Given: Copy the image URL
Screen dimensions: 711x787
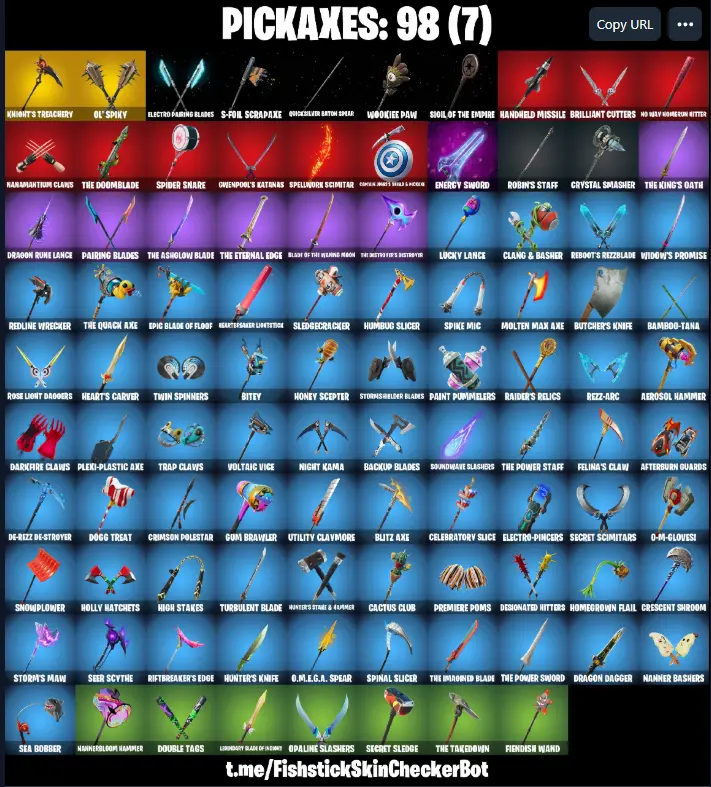Looking at the screenshot, I should [624, 24].
